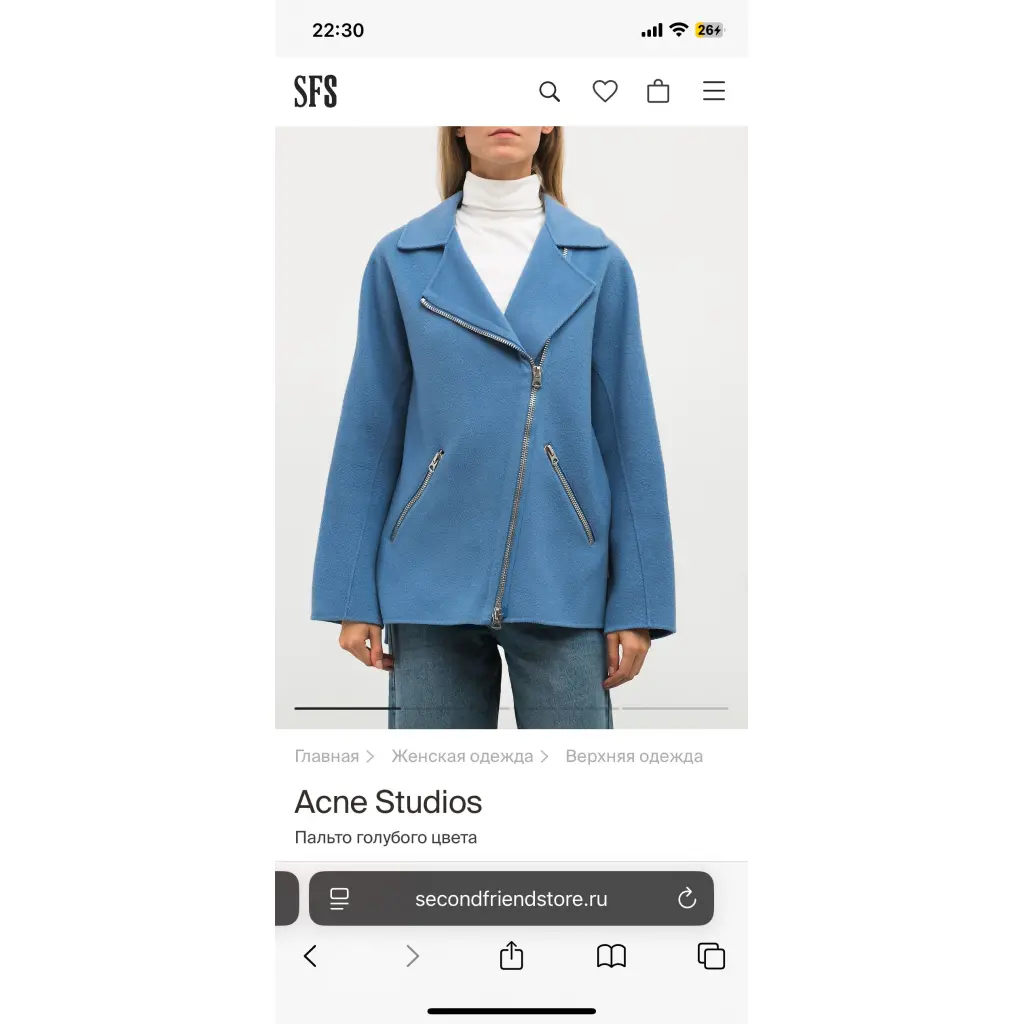Viewport: 1024px width, 1024px height.
Task: Open the Верхняя одежда breadcrumb
Action: click(634, 756)
